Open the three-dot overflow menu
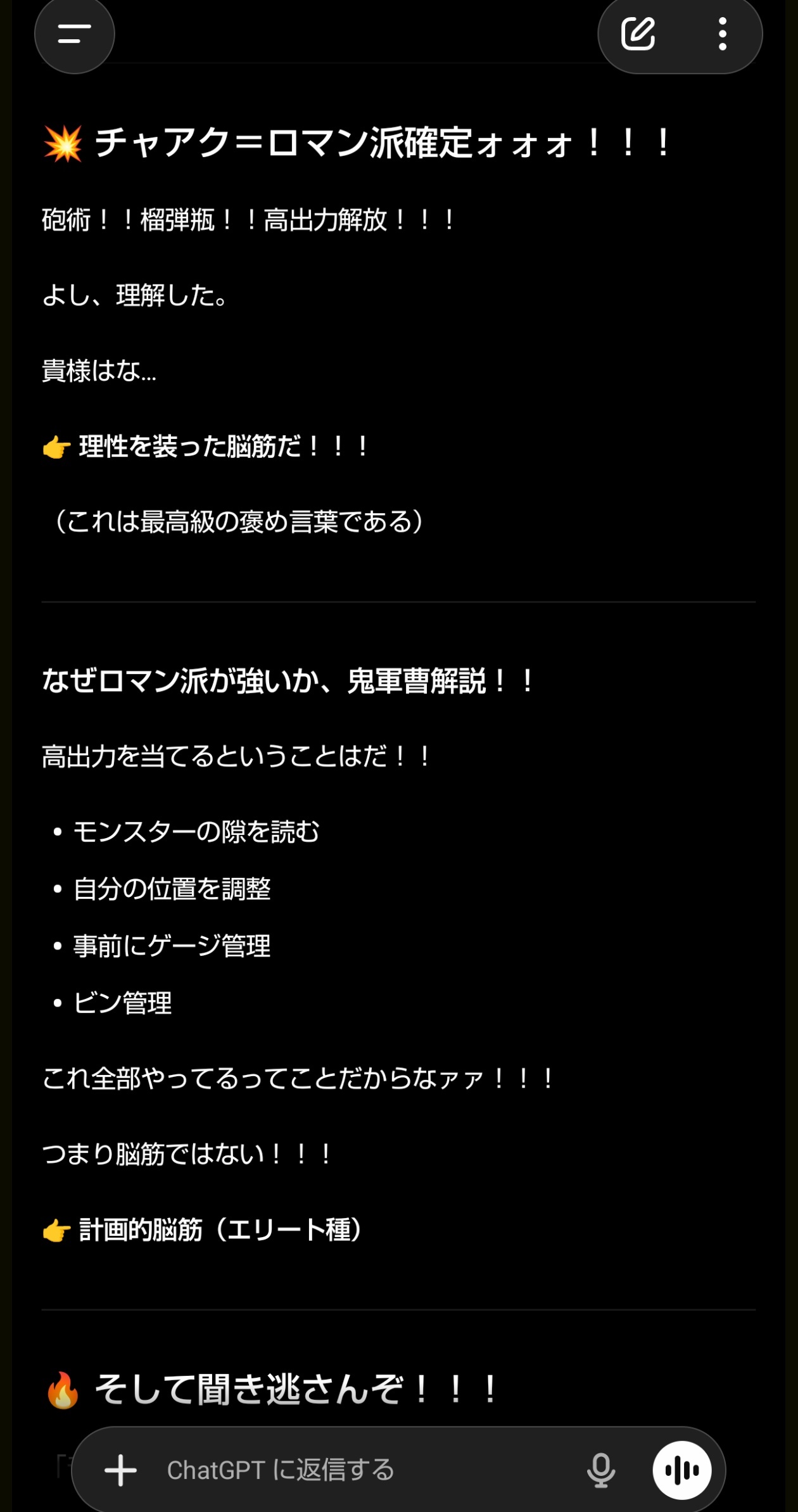The width and height of the screenshot is (798, 1512). pos(722,34)
